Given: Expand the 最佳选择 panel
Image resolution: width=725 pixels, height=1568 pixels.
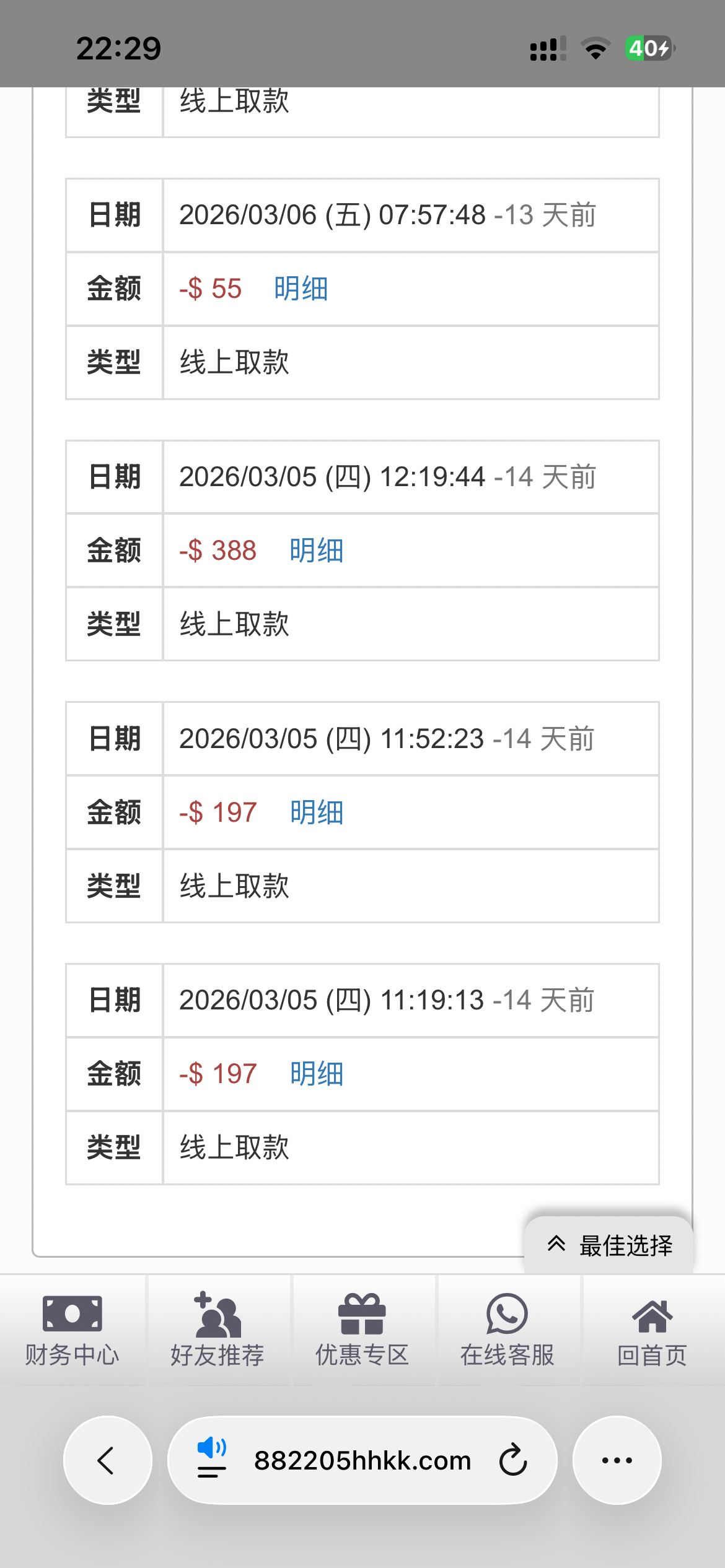Looking at the screenshot, I should 610,1245.
